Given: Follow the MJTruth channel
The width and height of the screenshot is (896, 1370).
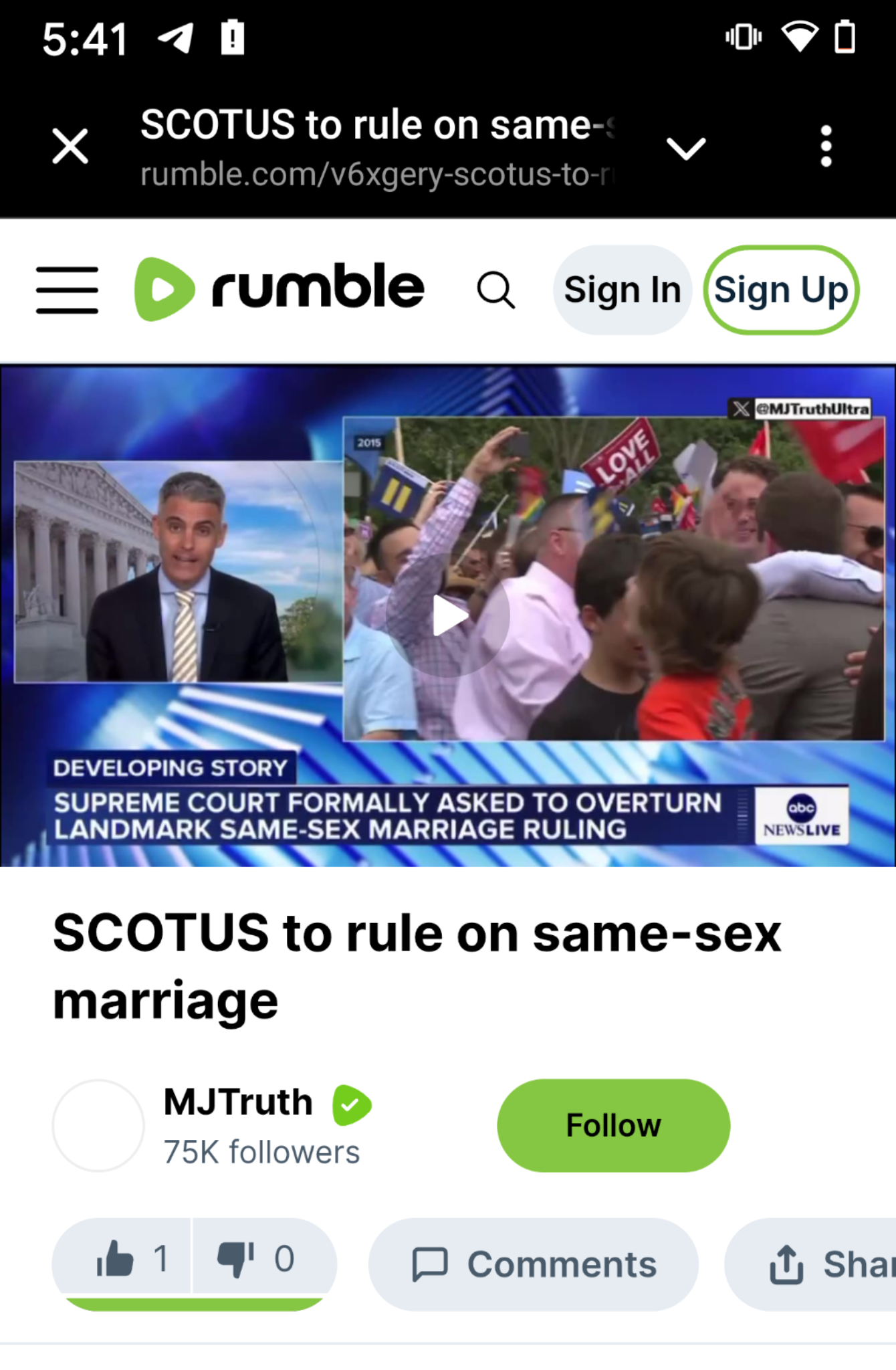Looking at the screenshot, I should [613, 1125].
